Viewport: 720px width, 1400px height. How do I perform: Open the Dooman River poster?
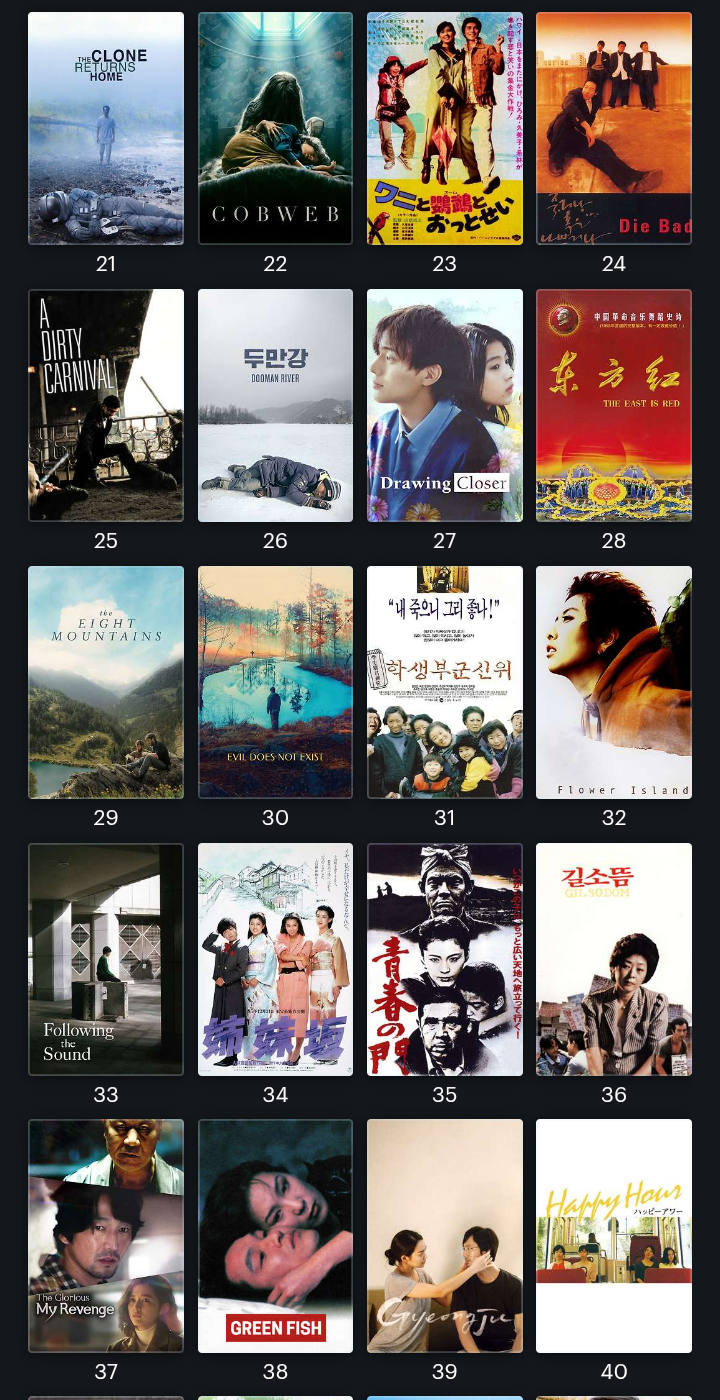click(x=275, y=405)
